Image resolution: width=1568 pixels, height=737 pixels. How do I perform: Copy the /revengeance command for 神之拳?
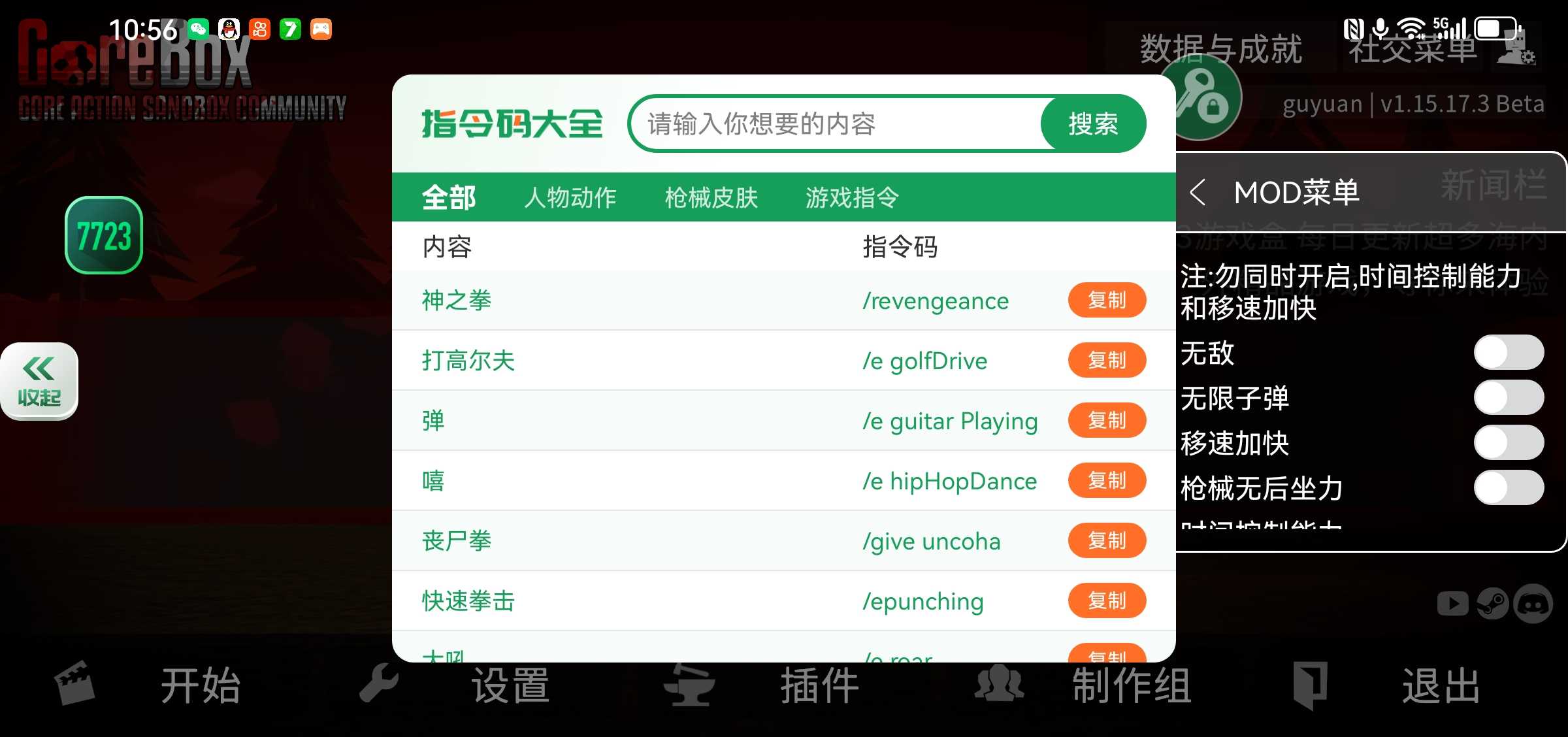point(1107,301)
